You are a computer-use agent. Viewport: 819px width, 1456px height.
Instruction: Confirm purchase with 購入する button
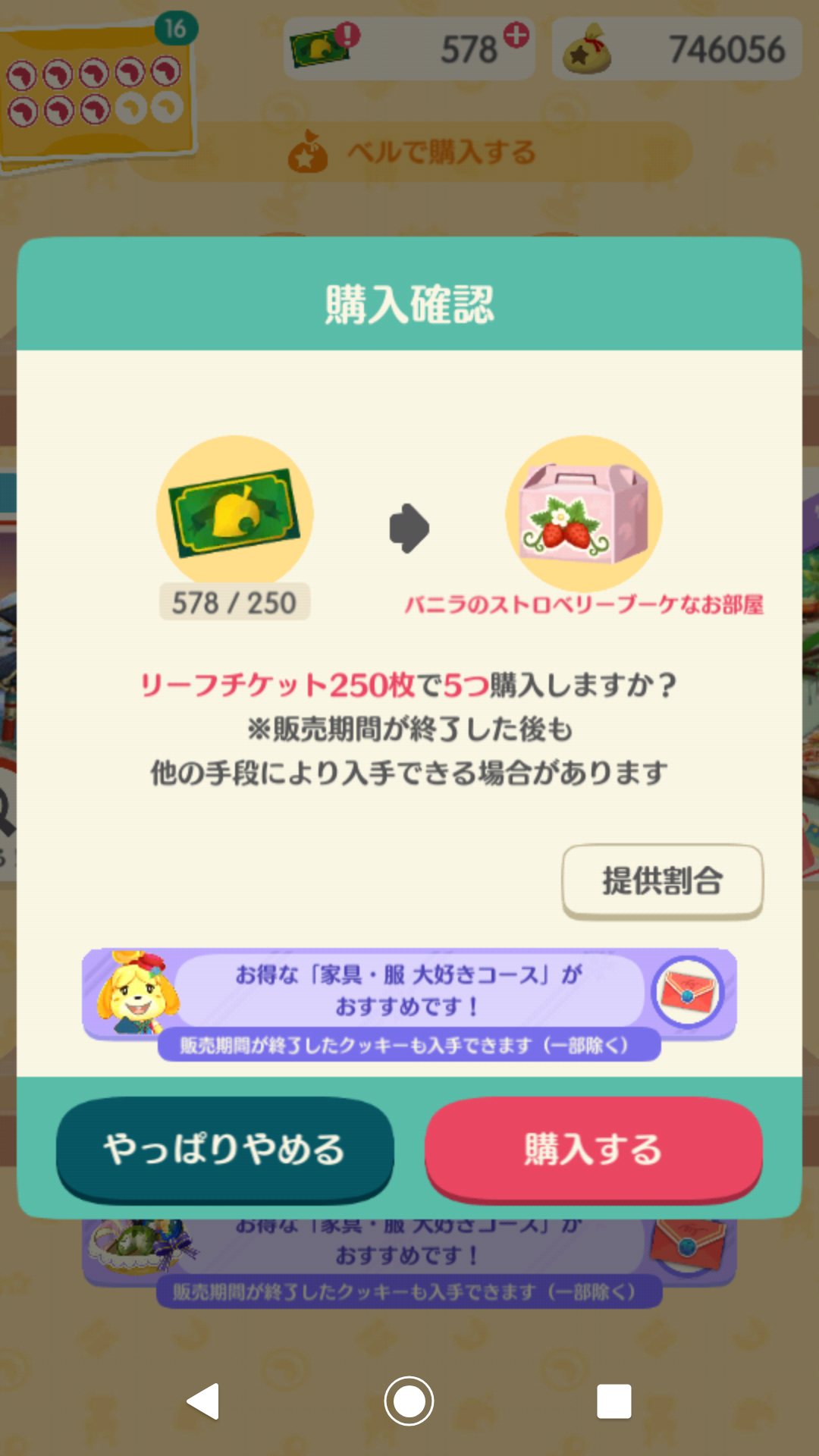click(x=593, y=1149)
